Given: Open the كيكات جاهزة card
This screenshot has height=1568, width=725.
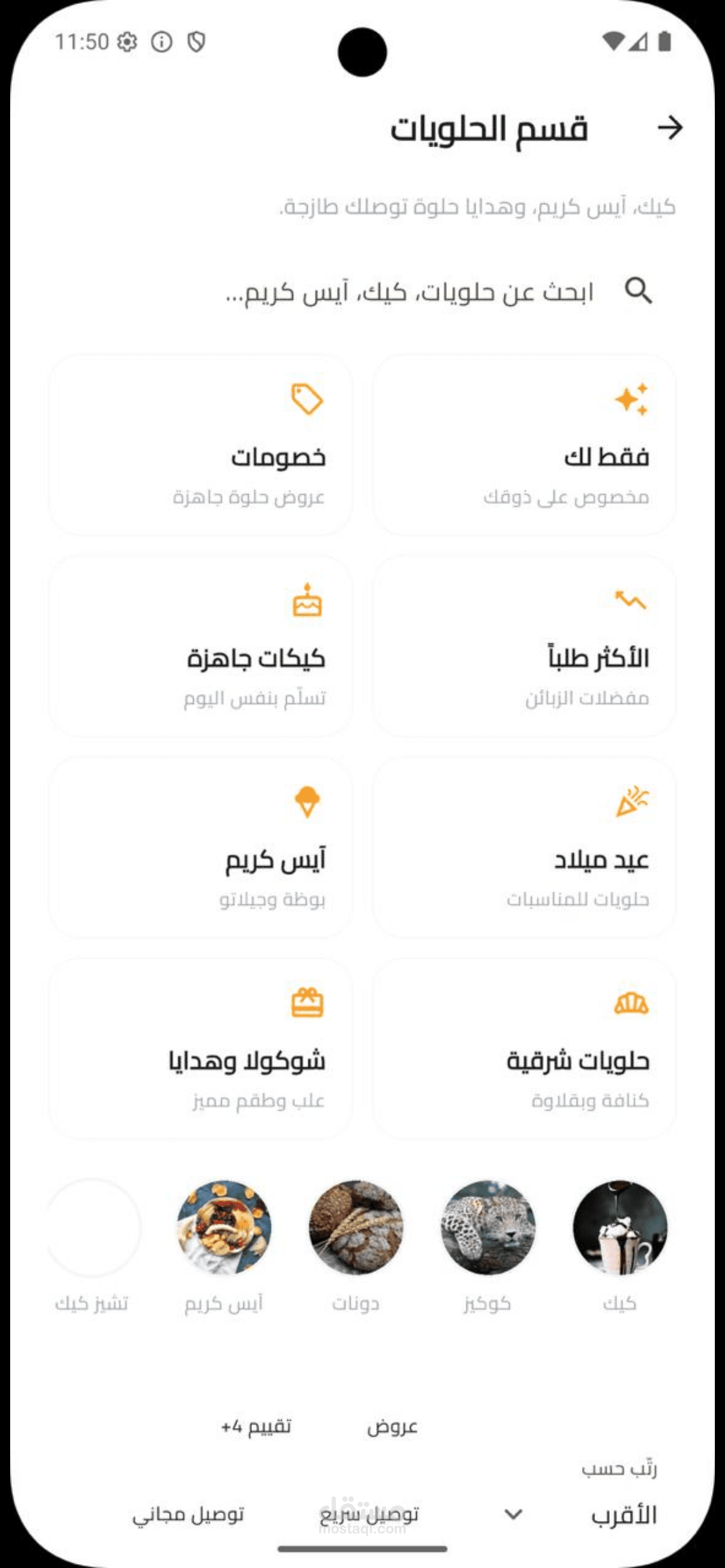Looking at the screenshot, I should [x=200, y=646].
